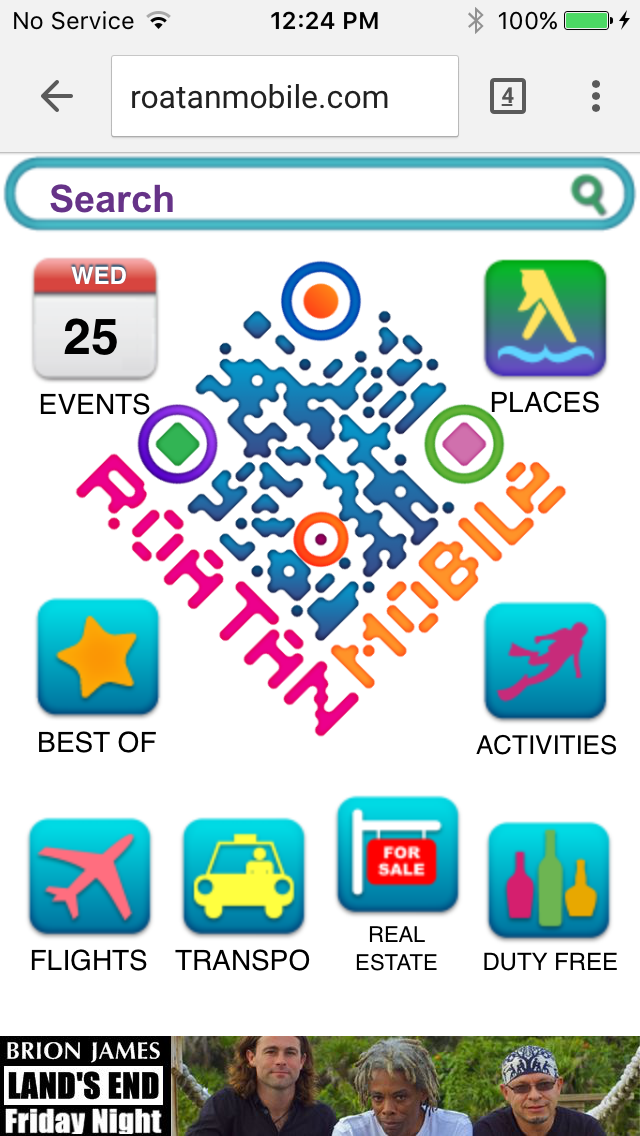Open the browser overflow menu
The height and width of the screenshot is (1136, 640).
pyautogui.click(x=596, y=97)
